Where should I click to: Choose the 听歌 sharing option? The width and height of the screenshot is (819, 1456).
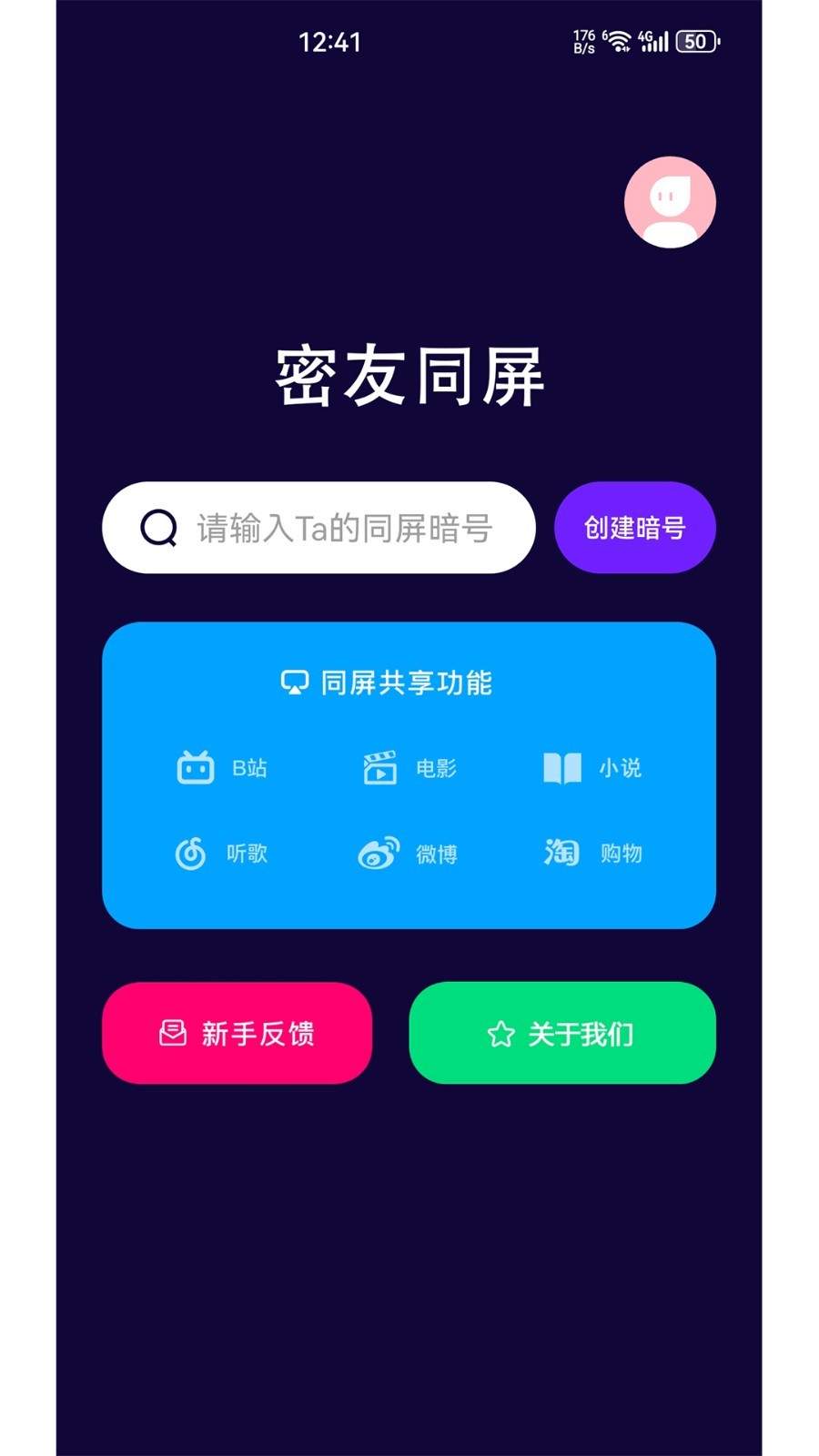(x=222, y=854)
